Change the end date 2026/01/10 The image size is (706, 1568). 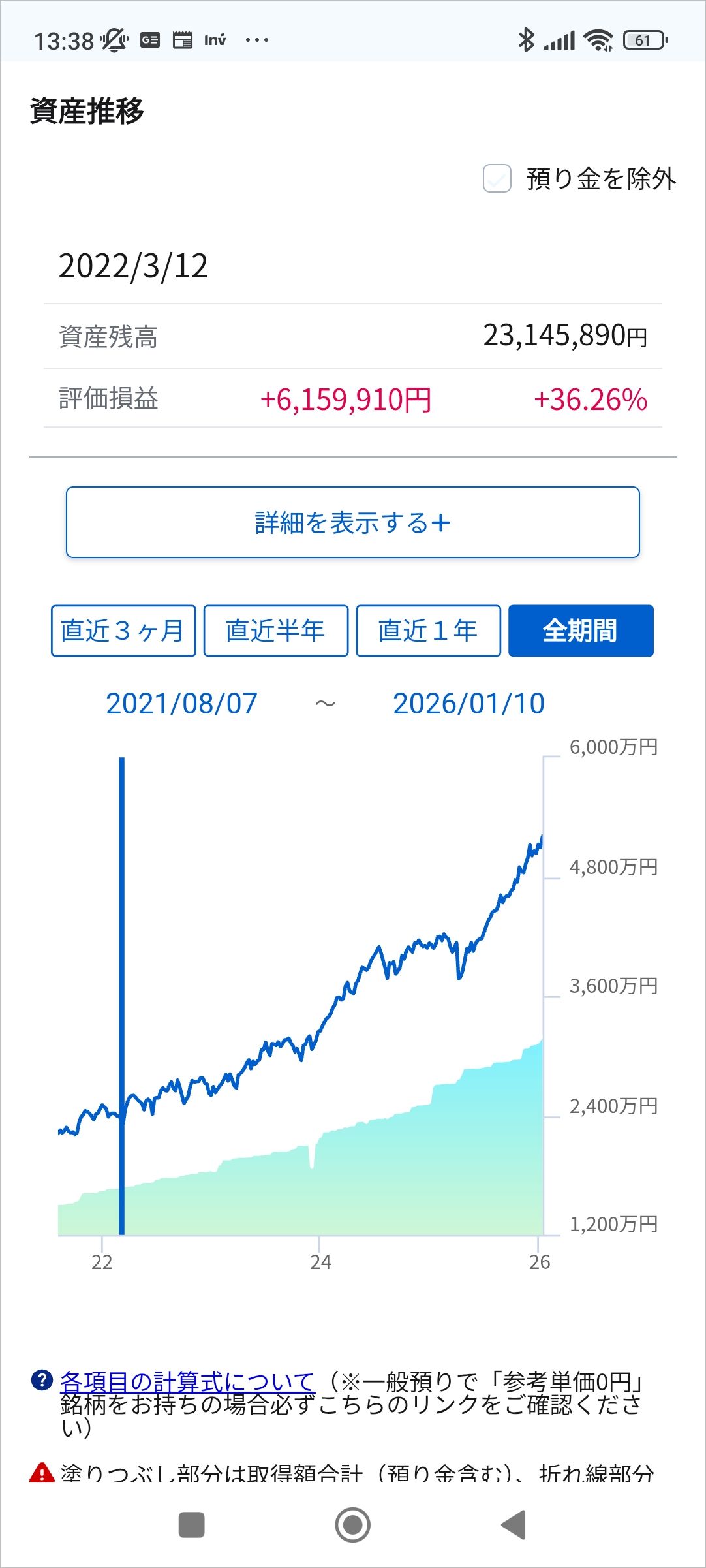[468, 704]
